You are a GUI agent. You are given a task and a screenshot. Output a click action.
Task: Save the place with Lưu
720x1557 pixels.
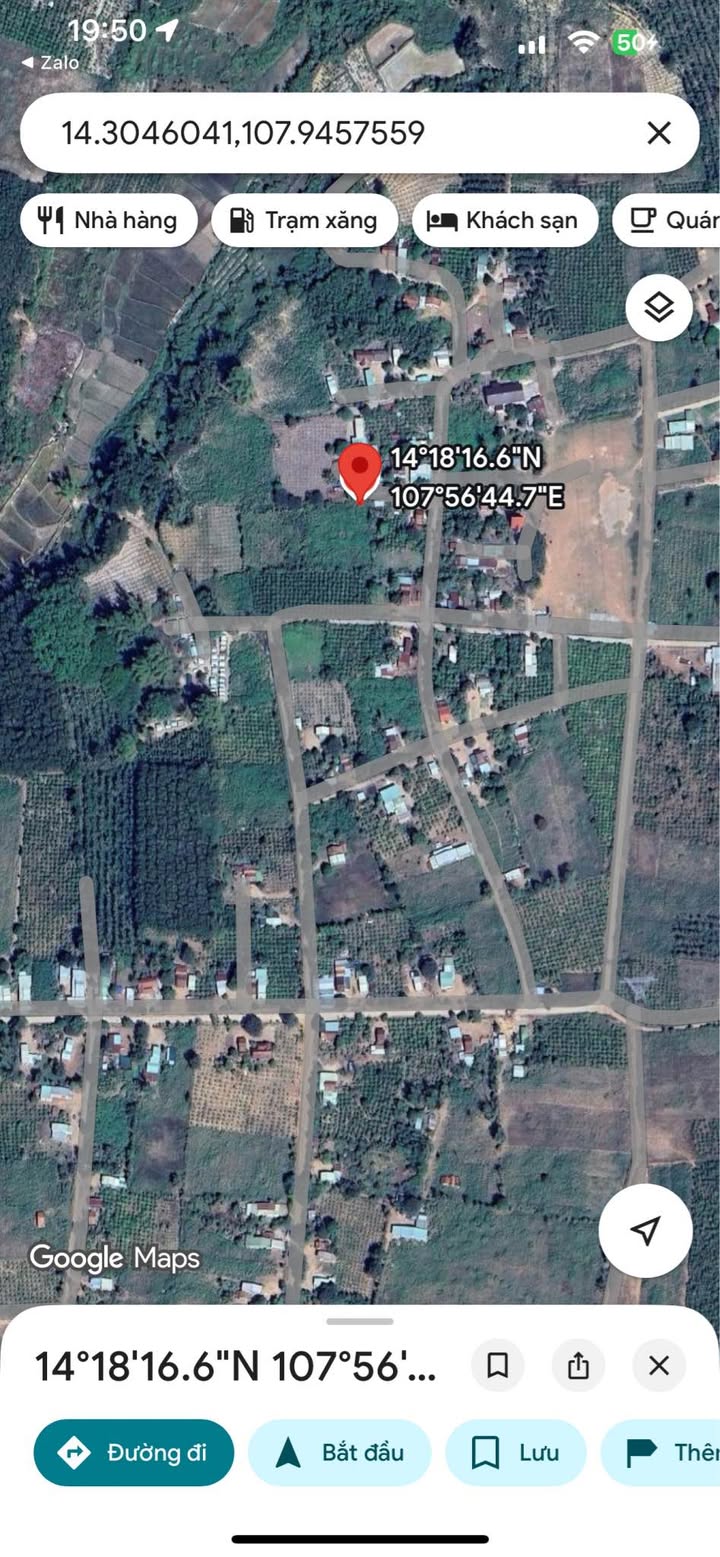tap(516, 1453)
